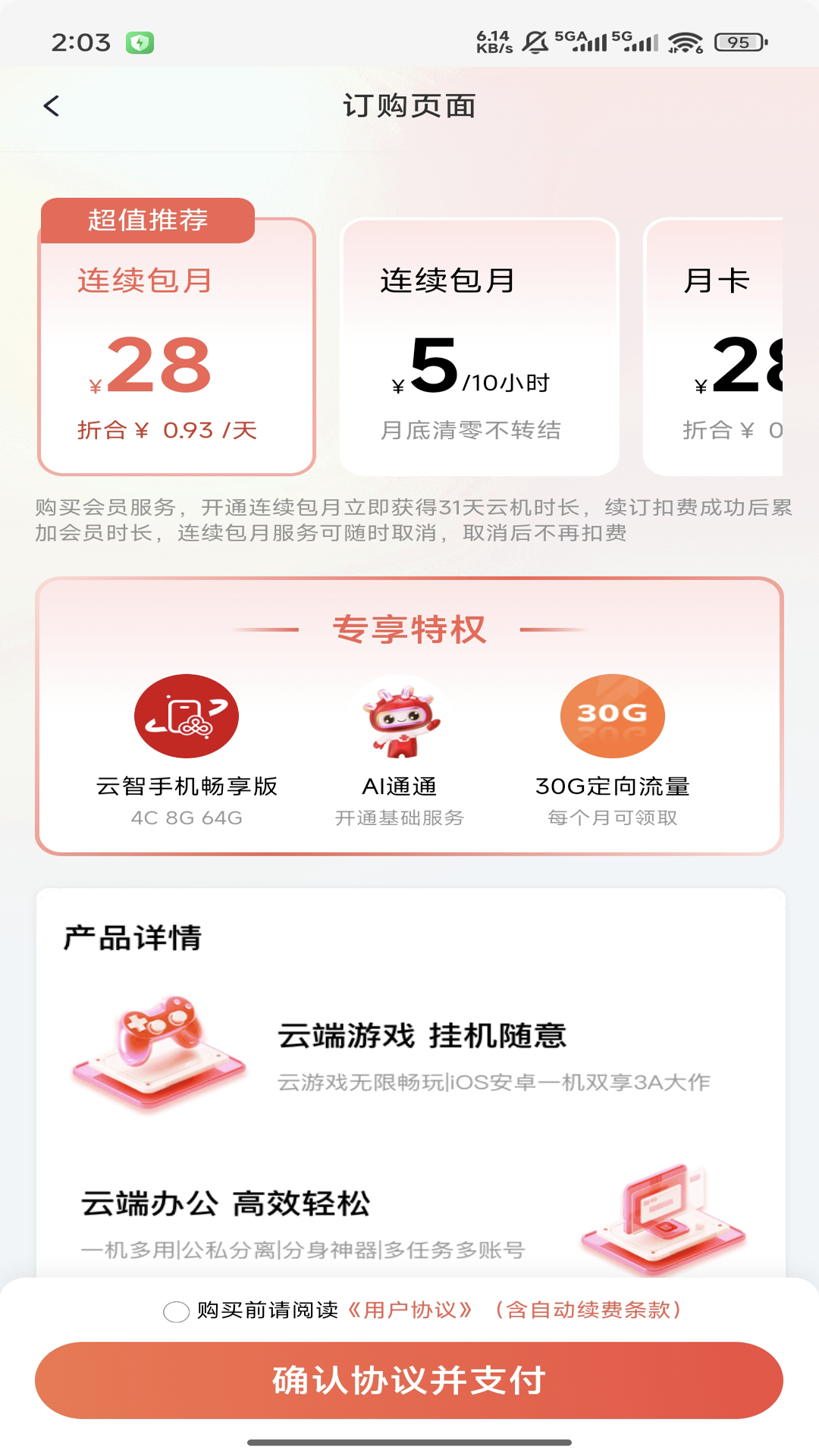
Task: Select the 超值推荐 badge label
Action: [149, 222]
